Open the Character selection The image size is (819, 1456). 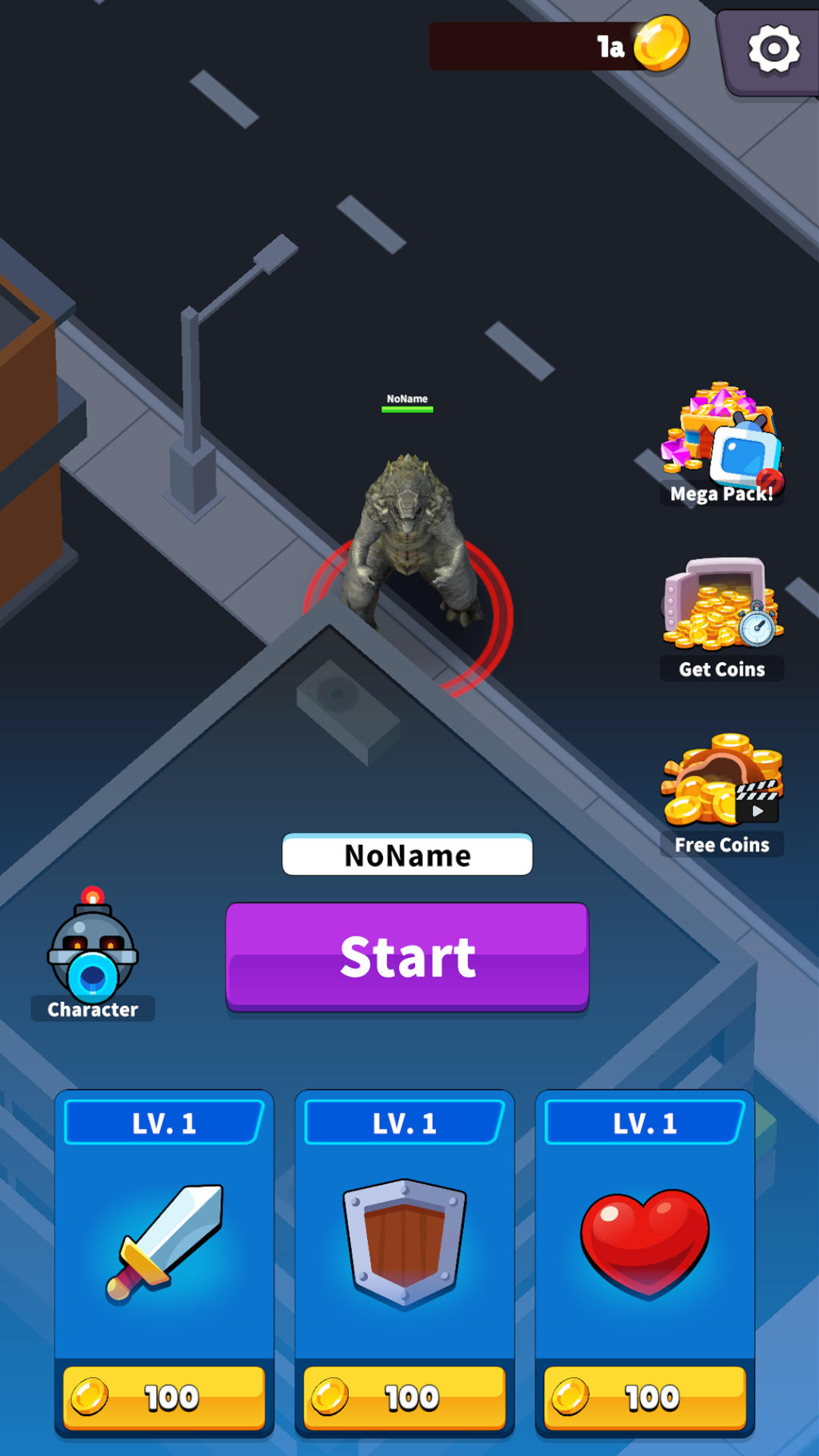tap(93, 955)
